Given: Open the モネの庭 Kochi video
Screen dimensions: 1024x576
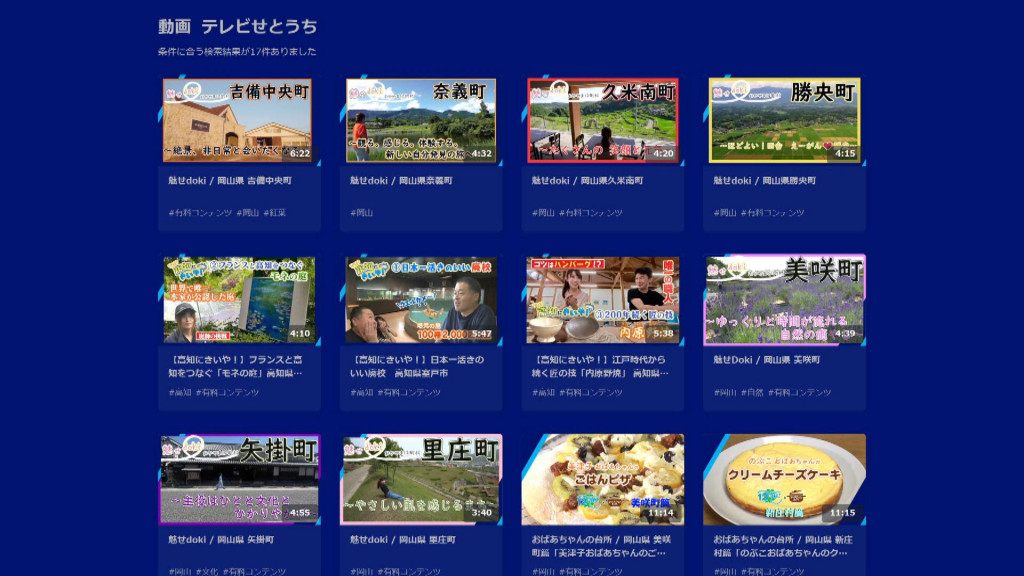Looking at the screenshot, I should click(239, 332).
